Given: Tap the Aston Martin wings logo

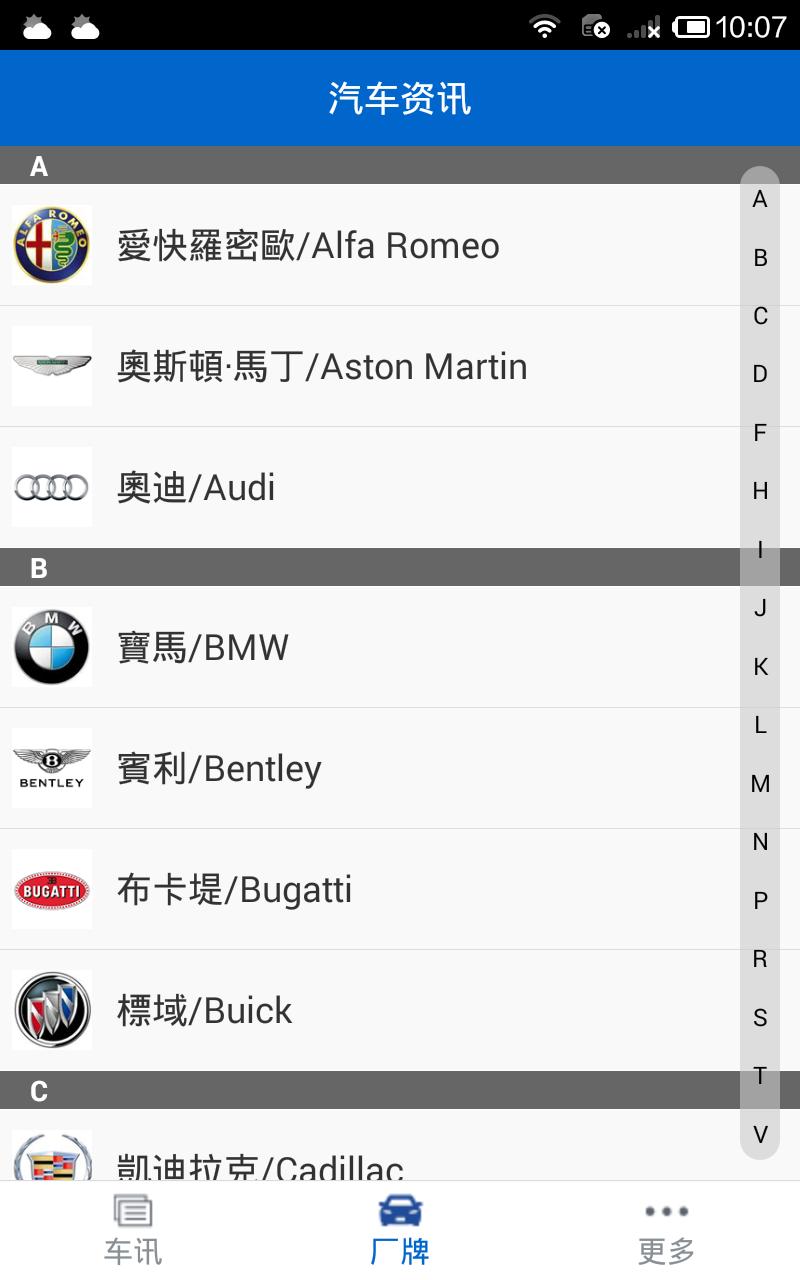Looking at the screenshot, I should pos(51,366).
